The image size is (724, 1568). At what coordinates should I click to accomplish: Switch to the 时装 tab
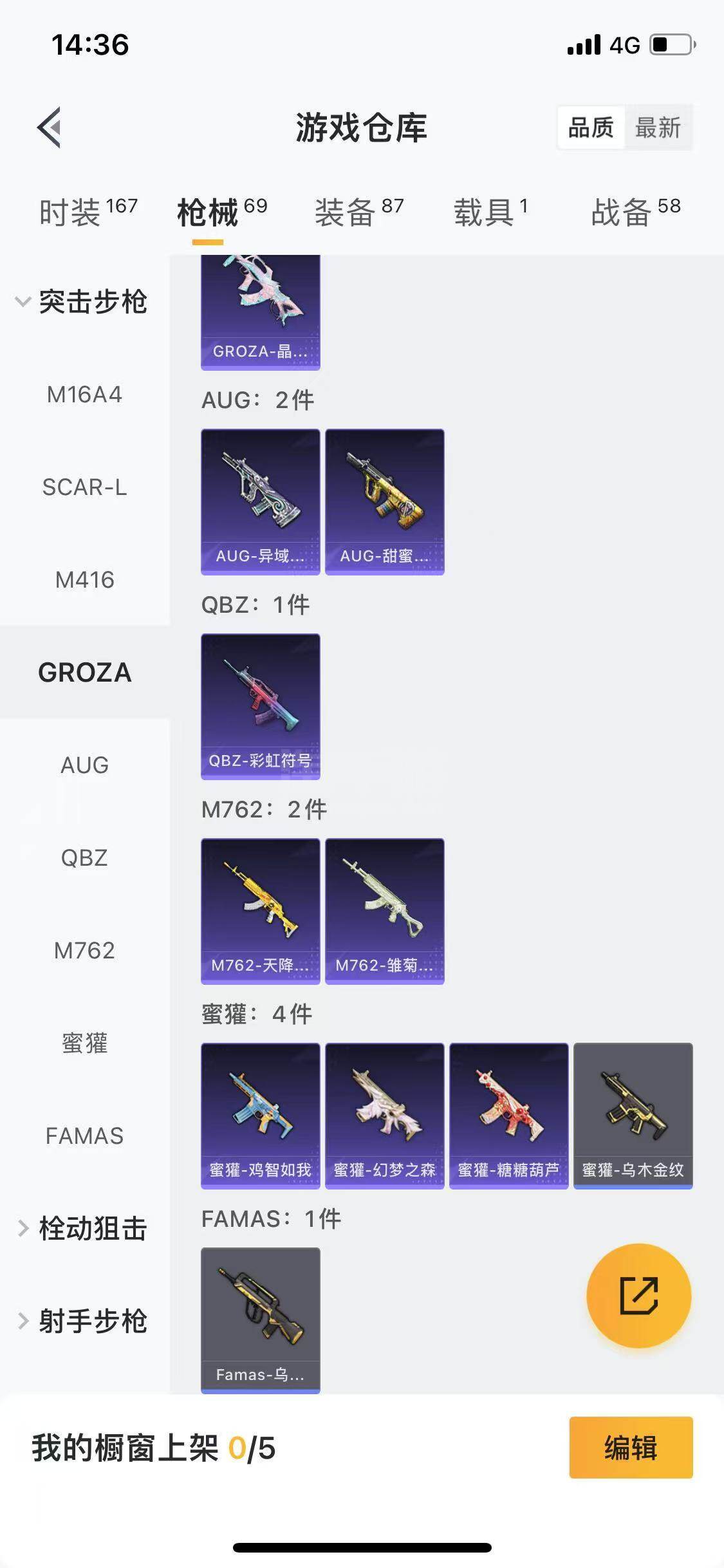[x=88, y=212]
